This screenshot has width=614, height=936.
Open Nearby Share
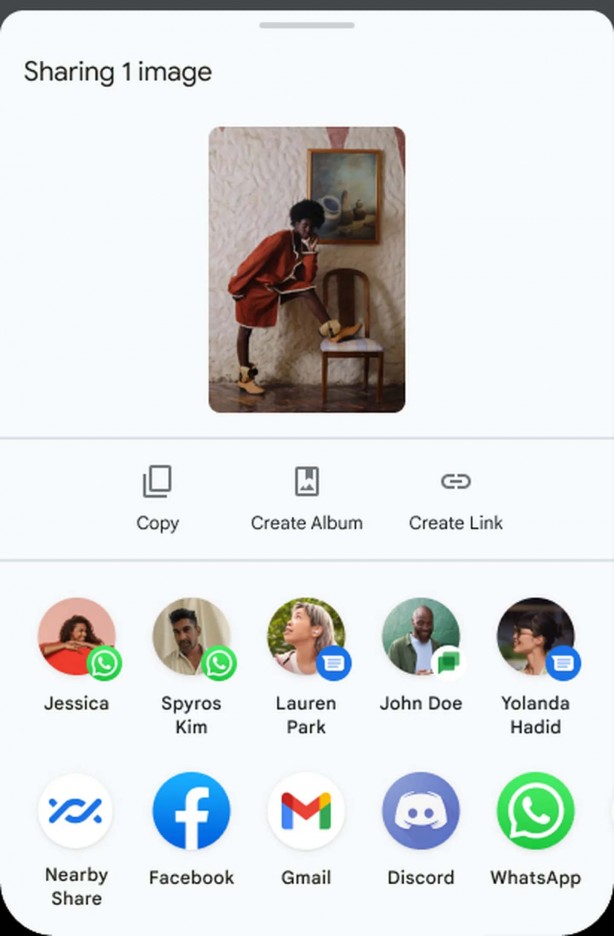[x=76, y=811]
